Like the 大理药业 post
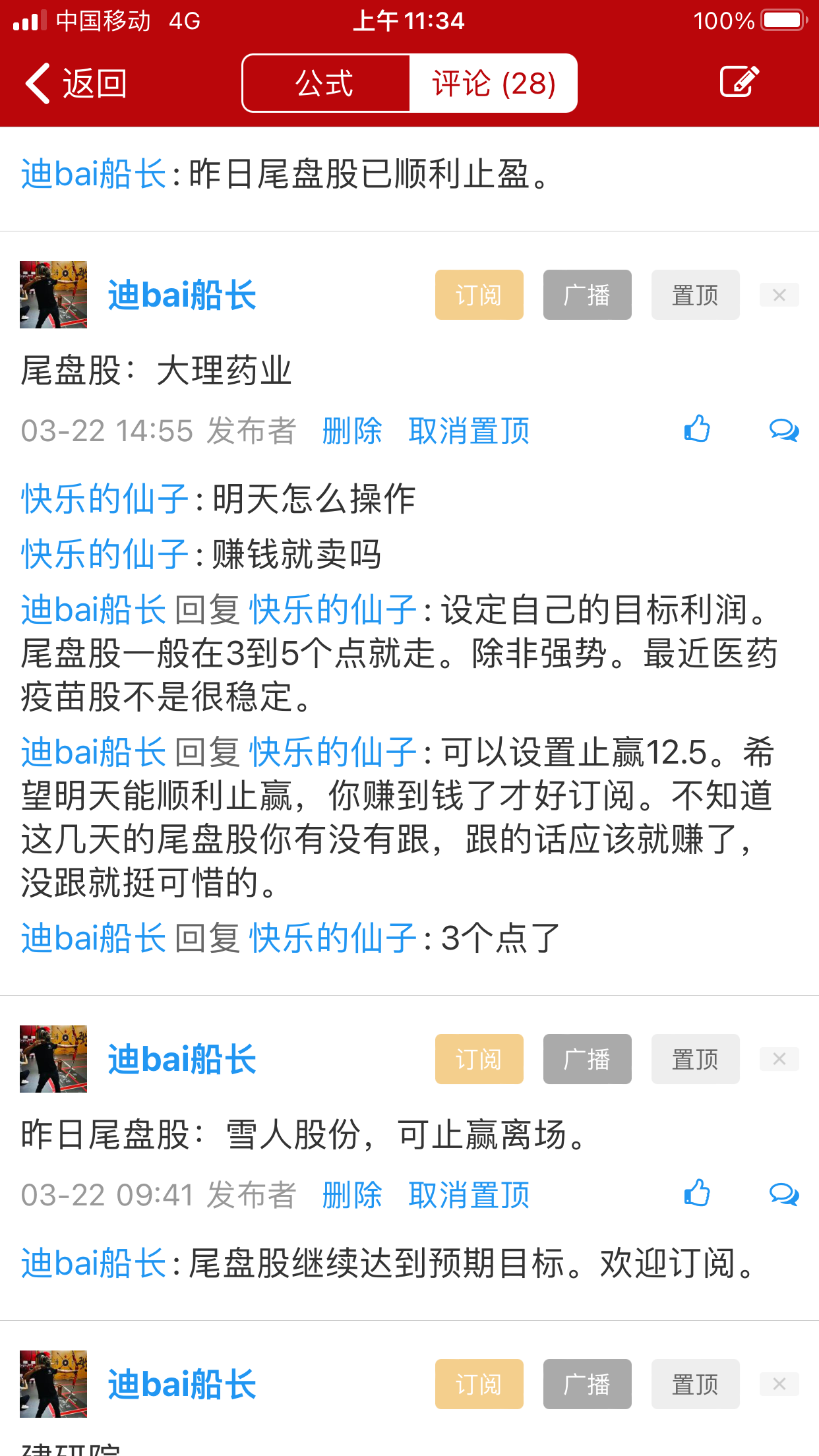 [x=696, y=429]
